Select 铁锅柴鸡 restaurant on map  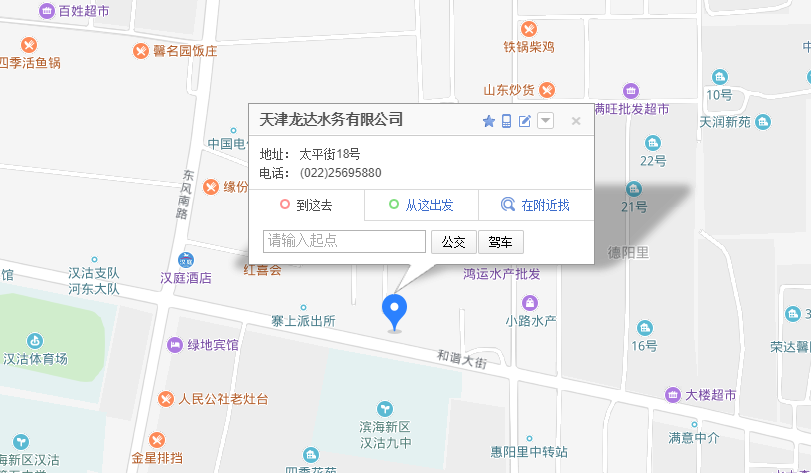point(529,45)
